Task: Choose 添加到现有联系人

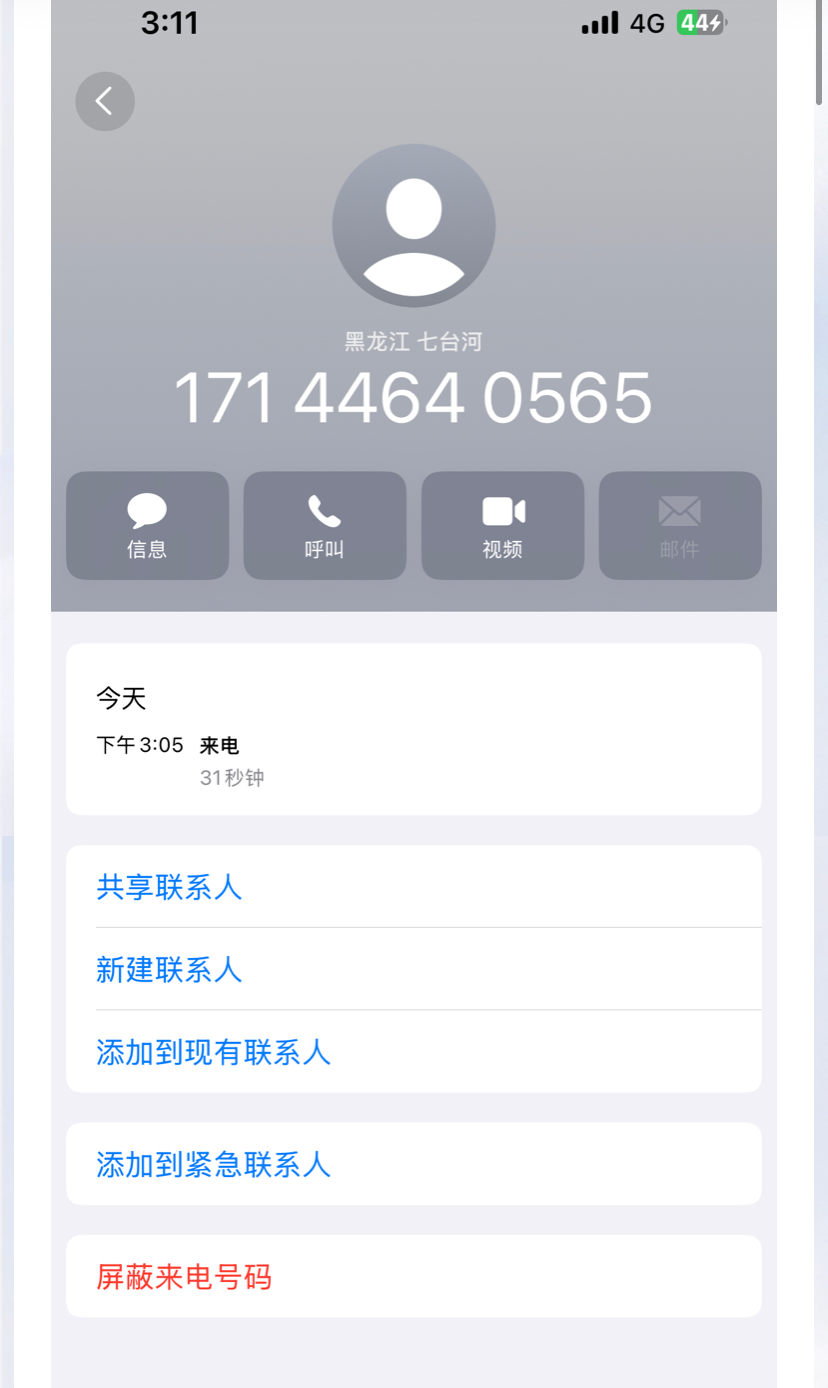Action: [x=213, y=1052]
